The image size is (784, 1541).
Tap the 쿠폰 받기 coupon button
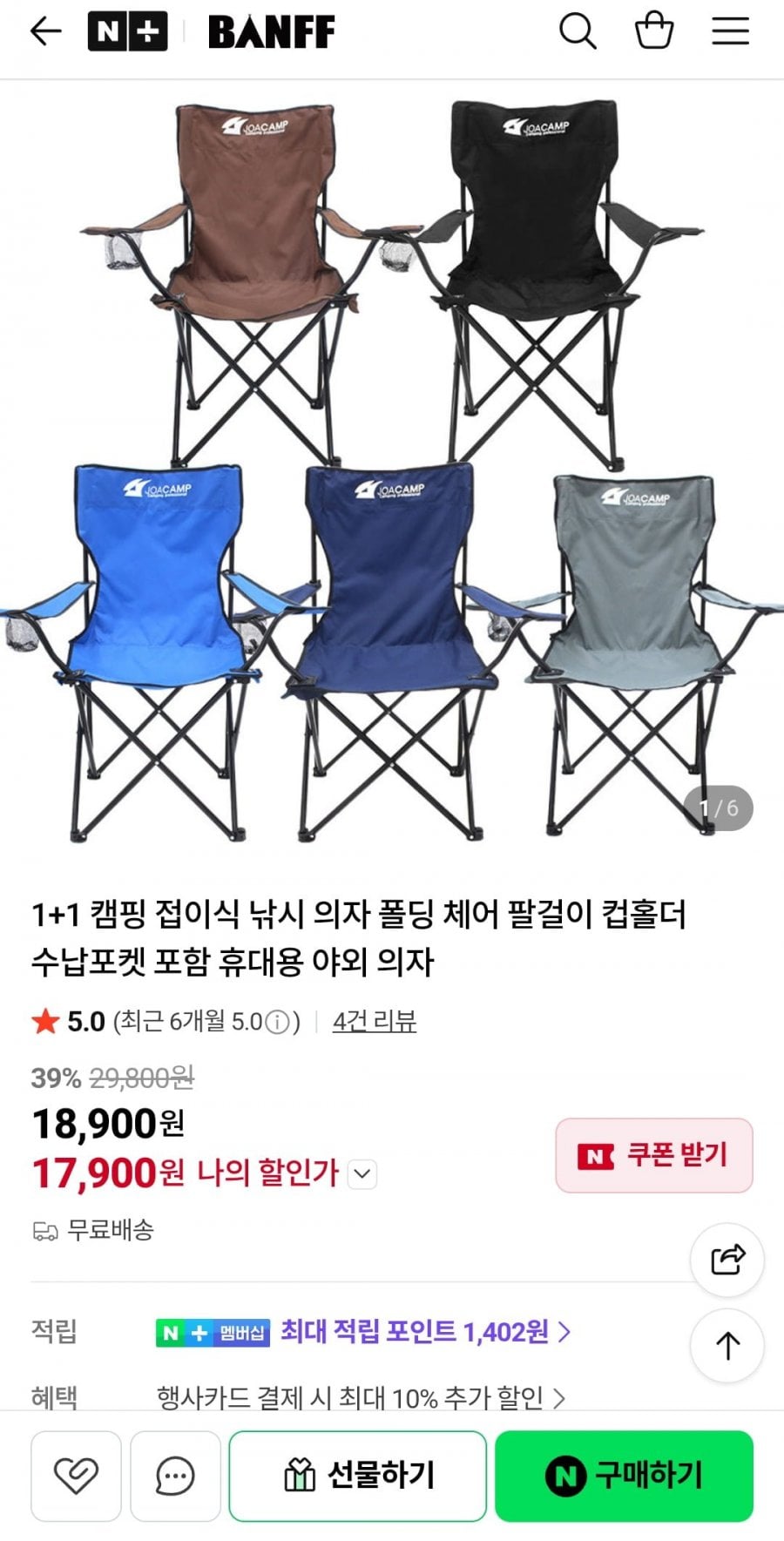(652, 1155)
